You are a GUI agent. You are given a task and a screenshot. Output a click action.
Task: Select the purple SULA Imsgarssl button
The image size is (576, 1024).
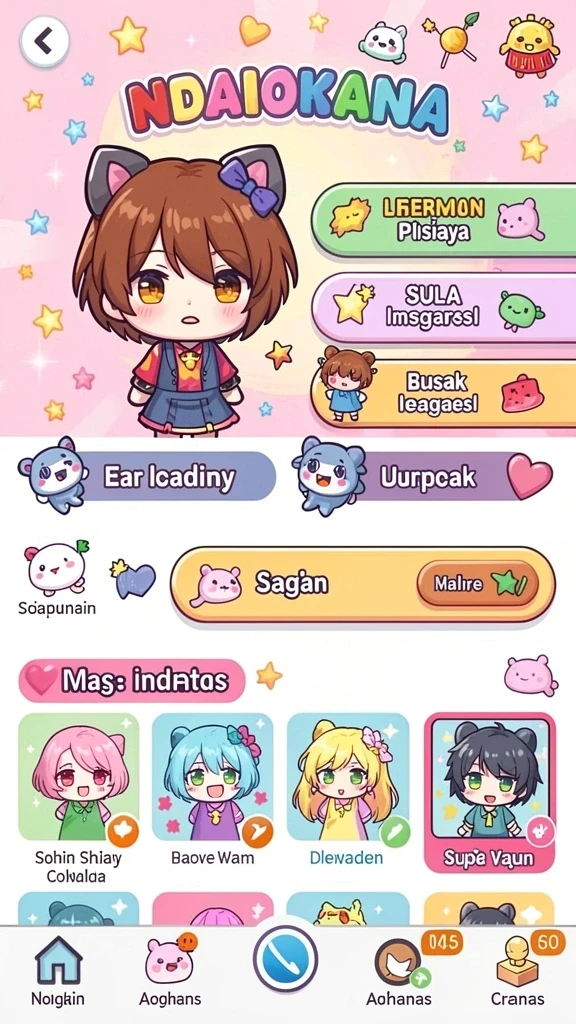pyautogui.click(x=443, y=308)
